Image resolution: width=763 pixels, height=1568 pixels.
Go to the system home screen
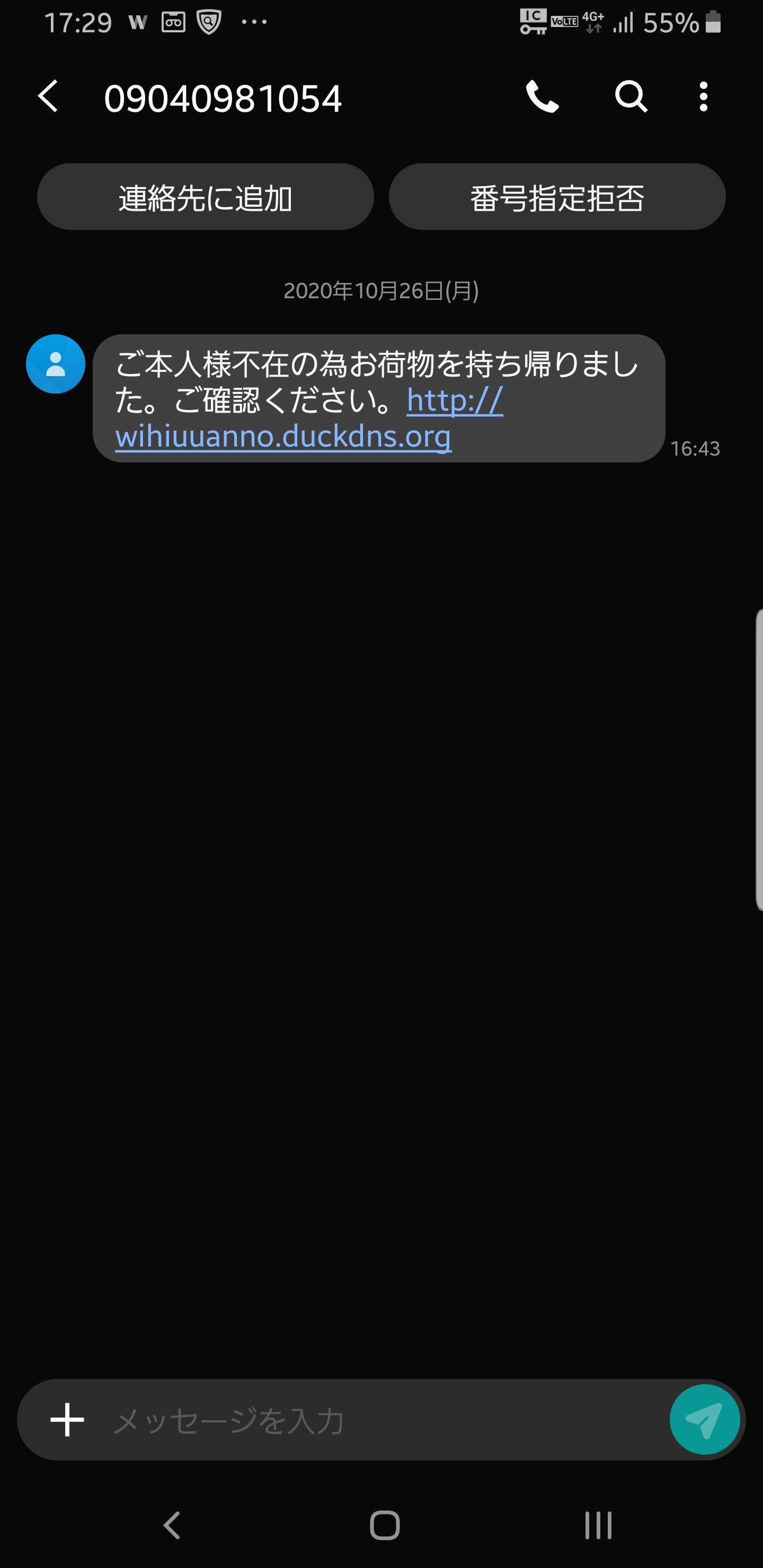[385, 1526]
